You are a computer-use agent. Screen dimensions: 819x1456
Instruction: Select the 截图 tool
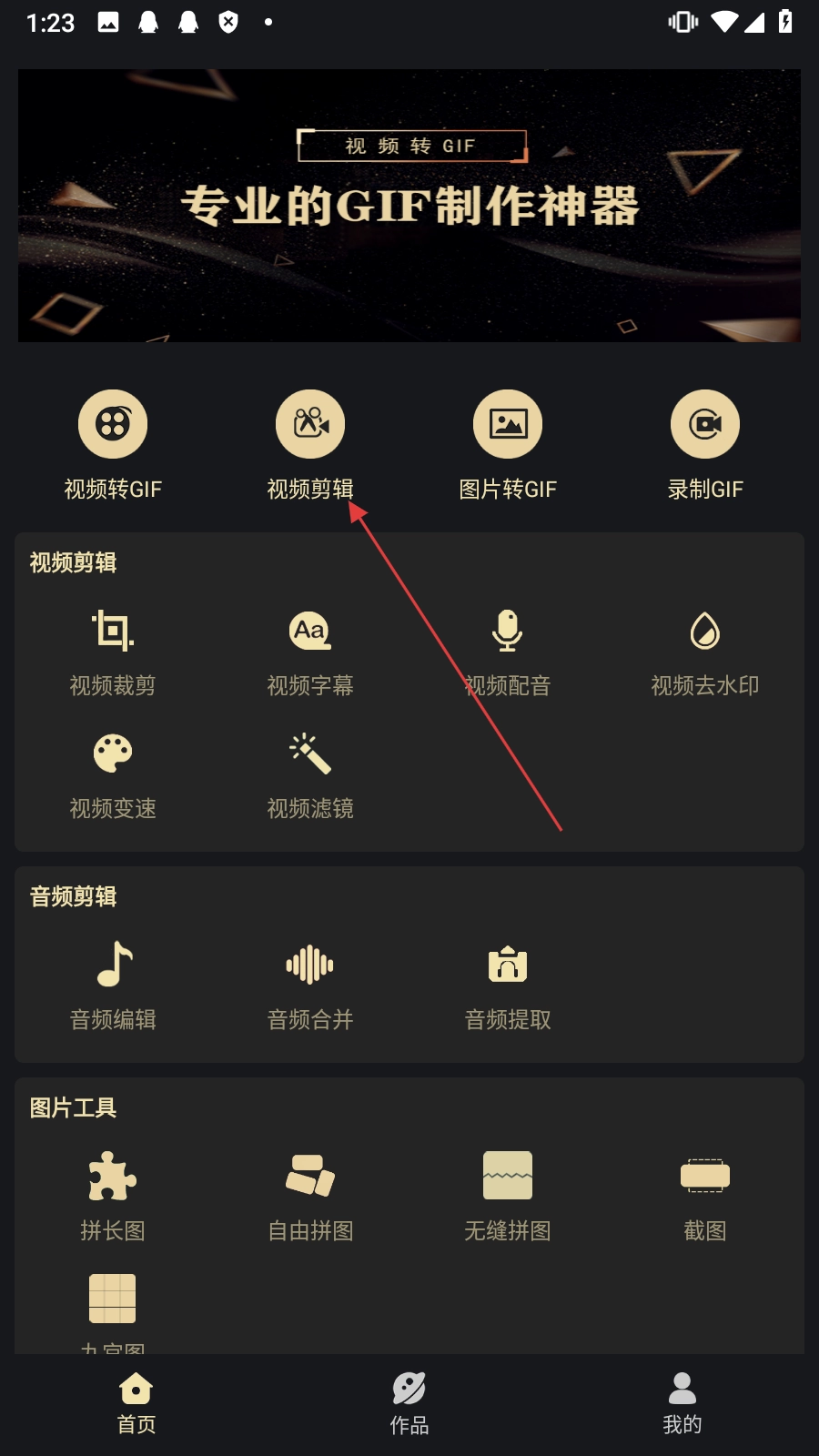(x=705, y=1196)
